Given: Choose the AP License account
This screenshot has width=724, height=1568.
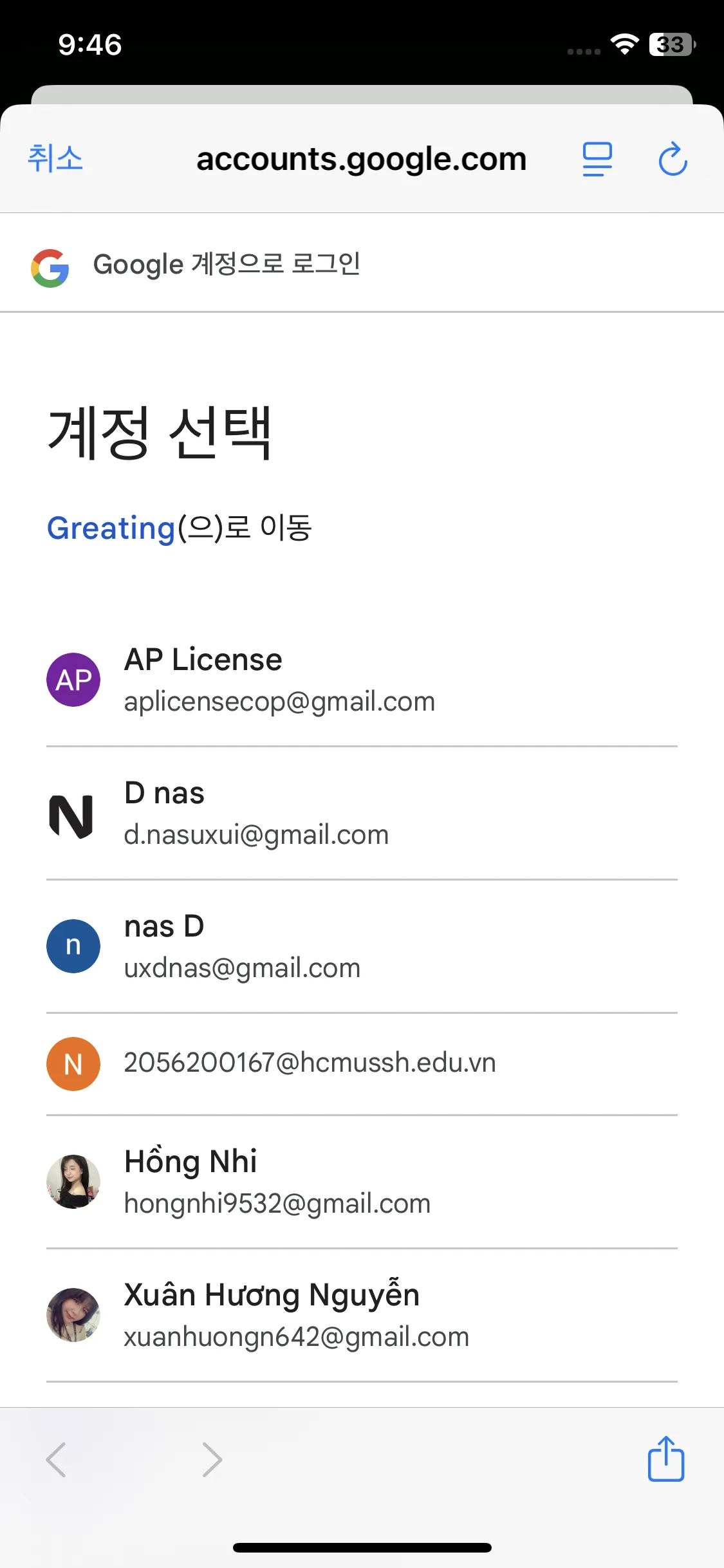Looking at the screenshot, I should [x=362, y=680].
